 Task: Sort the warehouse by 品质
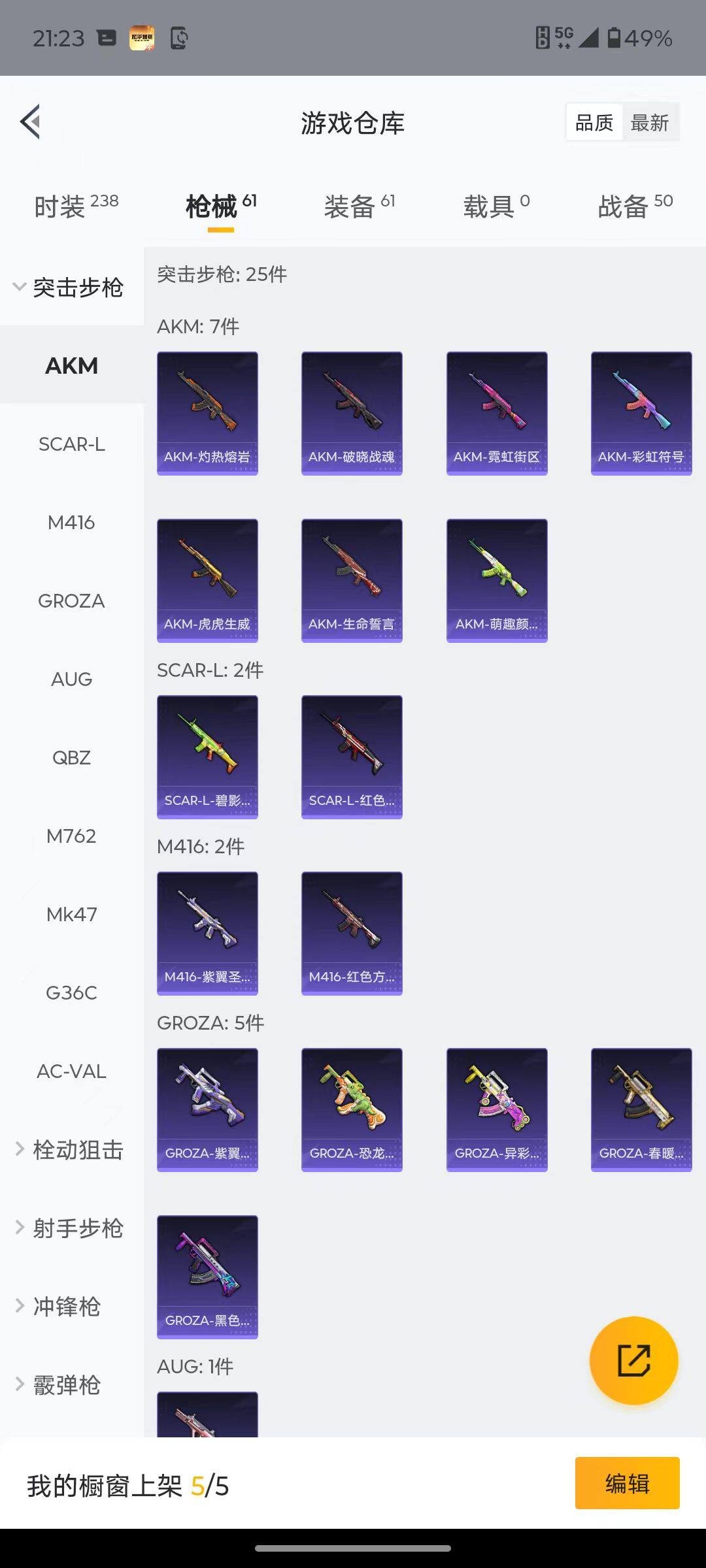click(594, 123)
